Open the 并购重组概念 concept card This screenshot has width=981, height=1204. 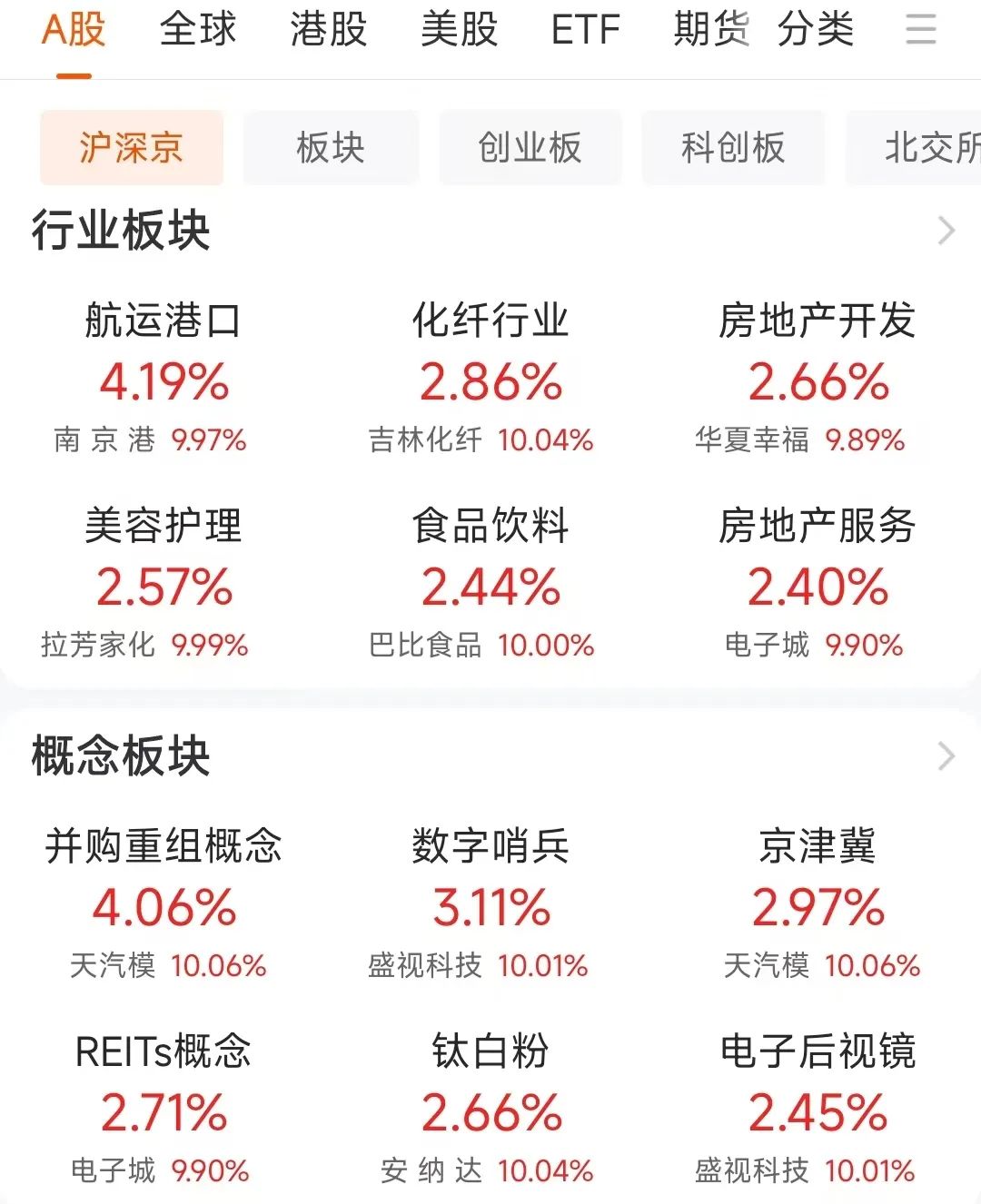click(163, 904)
